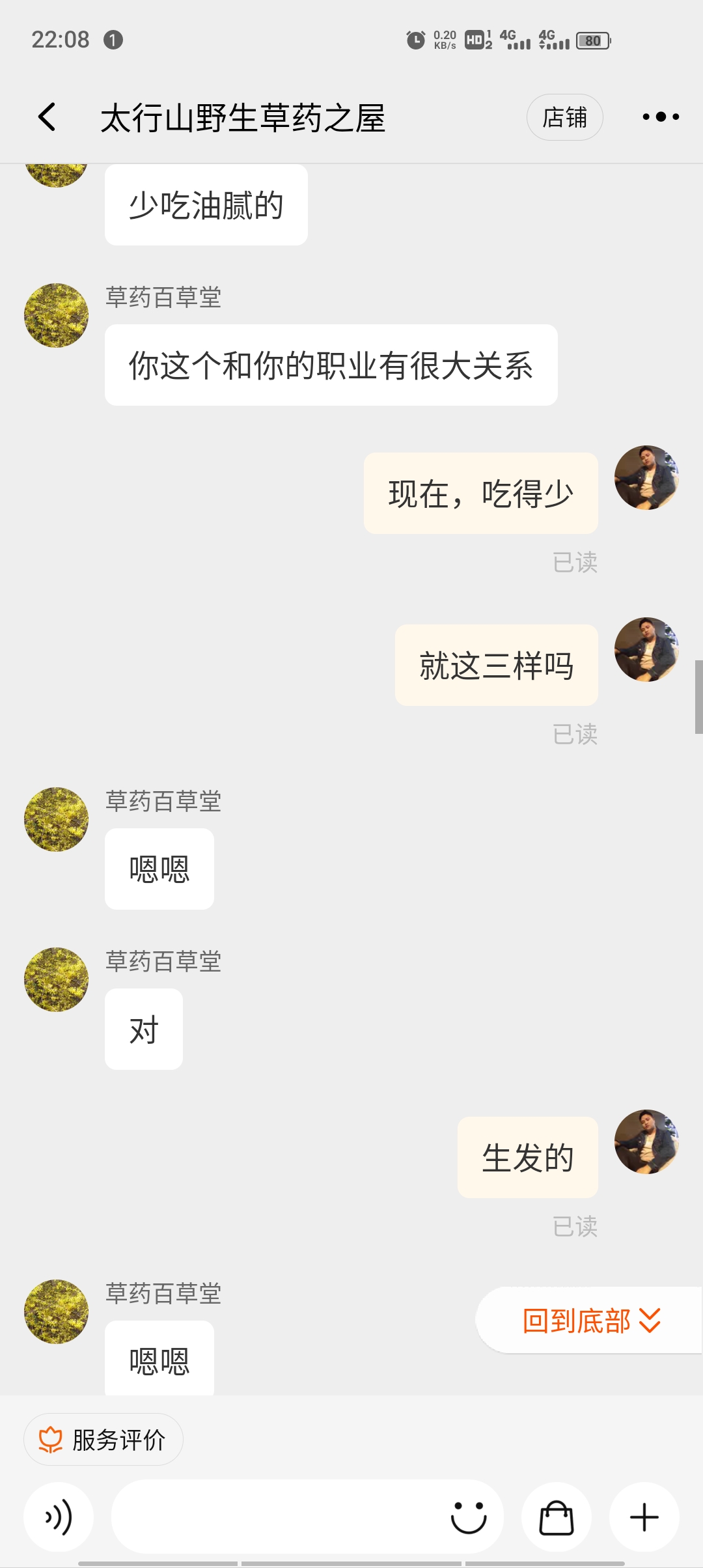Open the emoji picker
703x1568 pixels.
(469, 1517)
